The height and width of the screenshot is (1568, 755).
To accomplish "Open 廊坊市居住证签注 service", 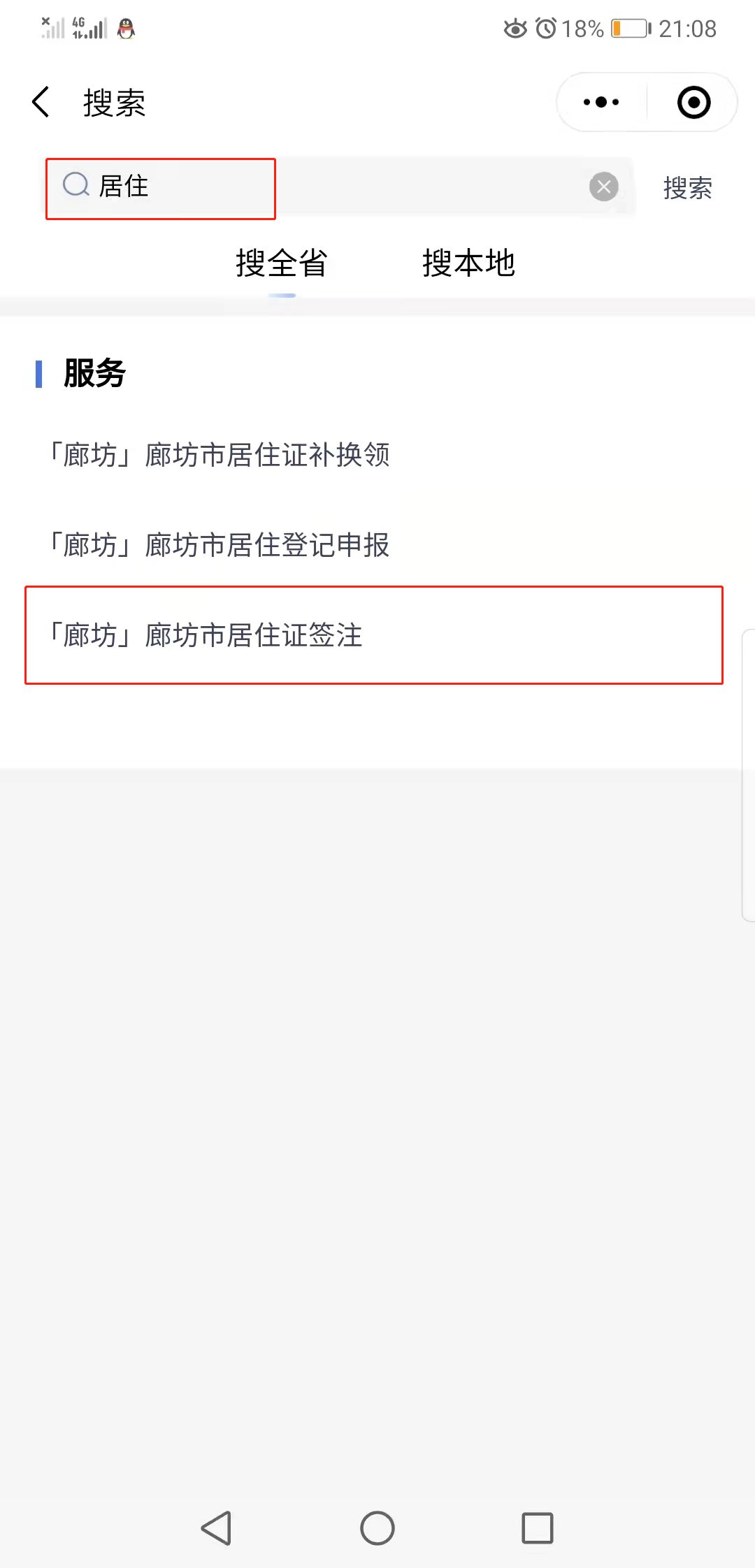I will coord(204,635).
